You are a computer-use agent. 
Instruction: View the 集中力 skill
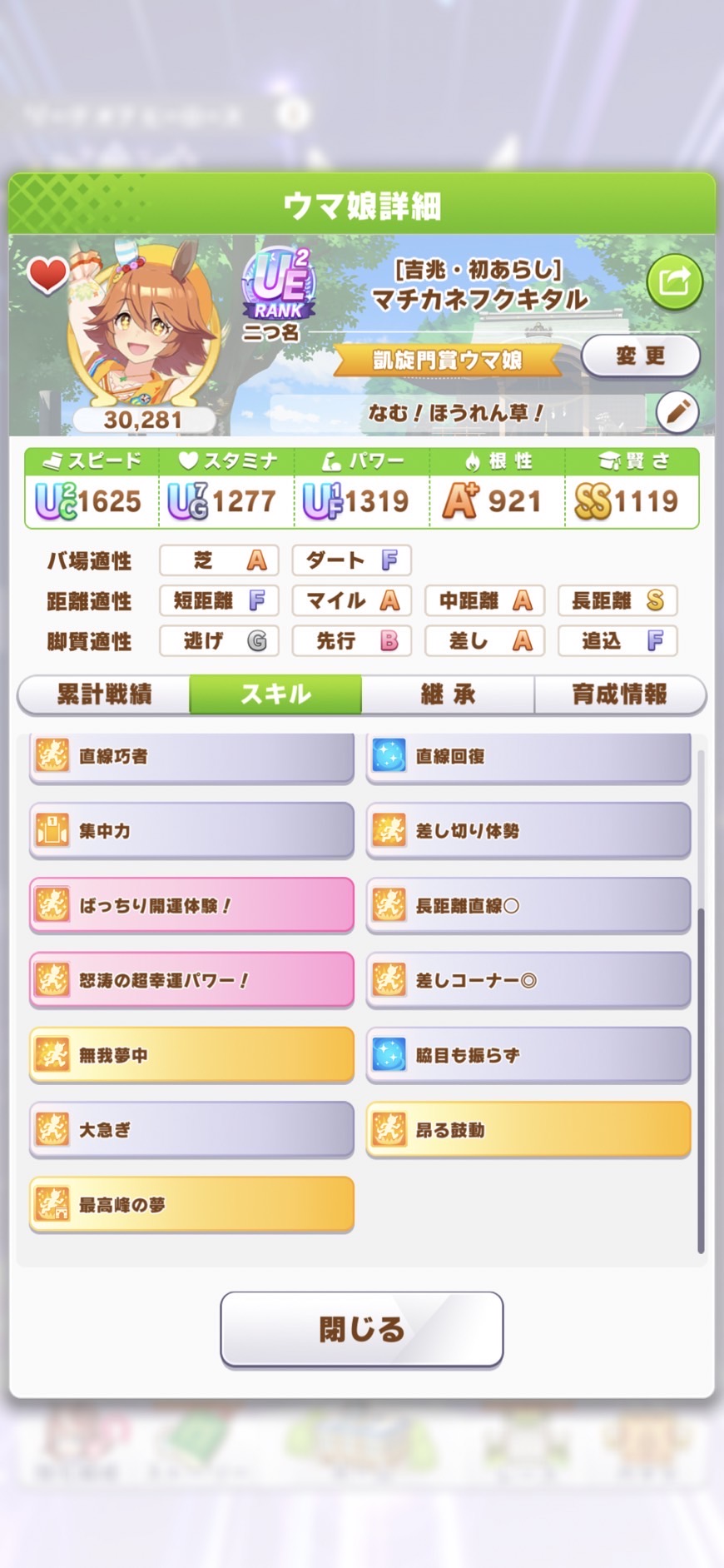[x=191, y=830]
